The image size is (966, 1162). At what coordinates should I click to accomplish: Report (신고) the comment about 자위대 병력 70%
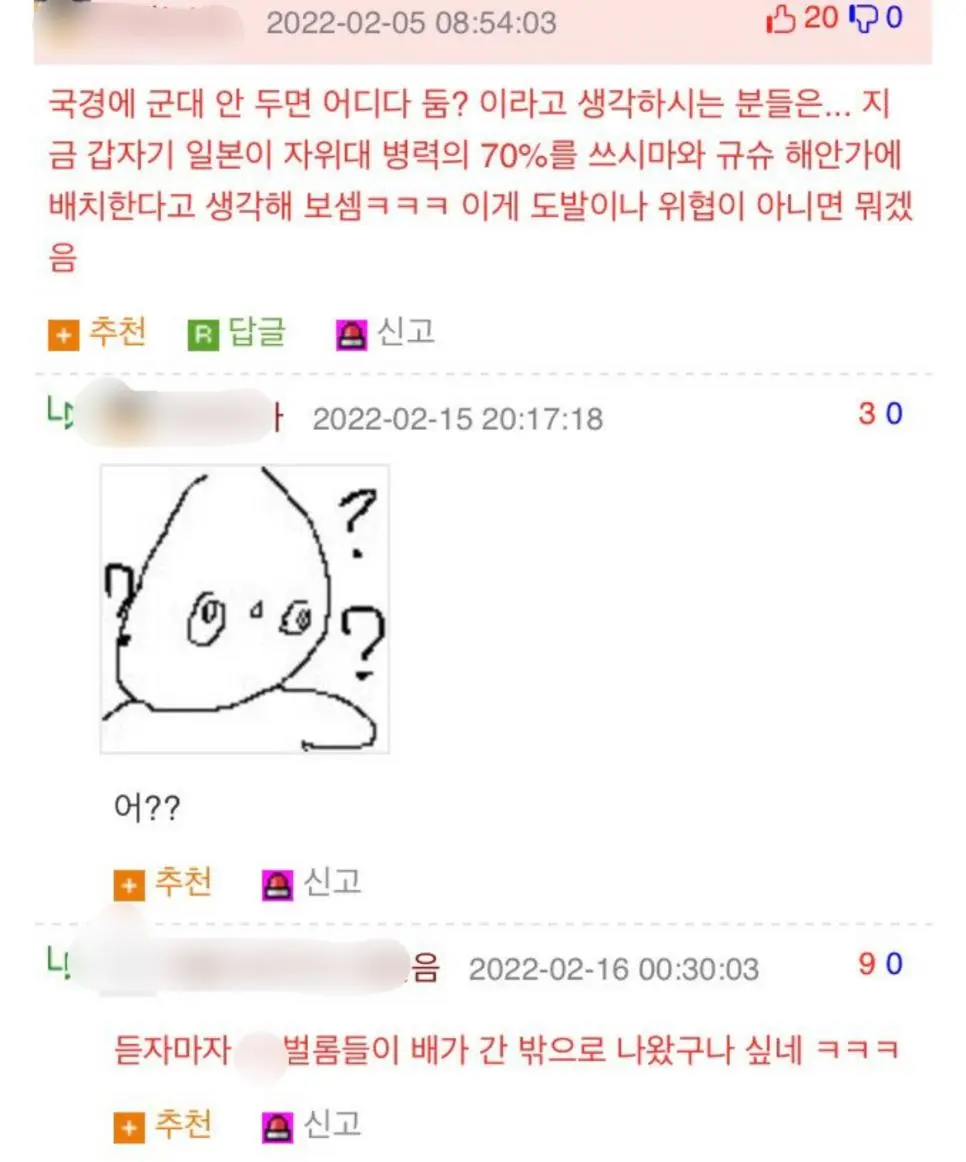click(x=385, y=333)
